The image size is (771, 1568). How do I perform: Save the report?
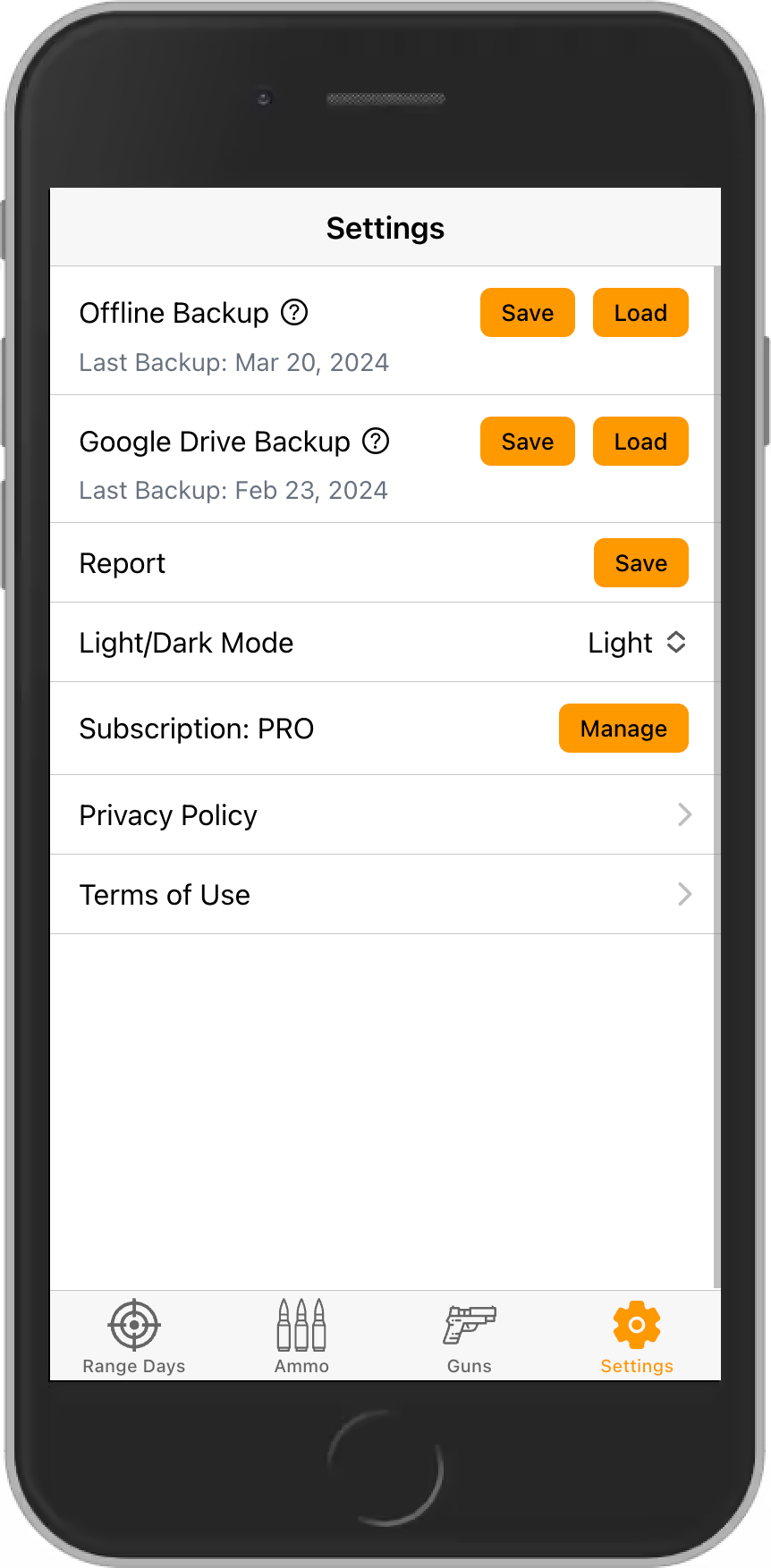[x=640, y=563]
